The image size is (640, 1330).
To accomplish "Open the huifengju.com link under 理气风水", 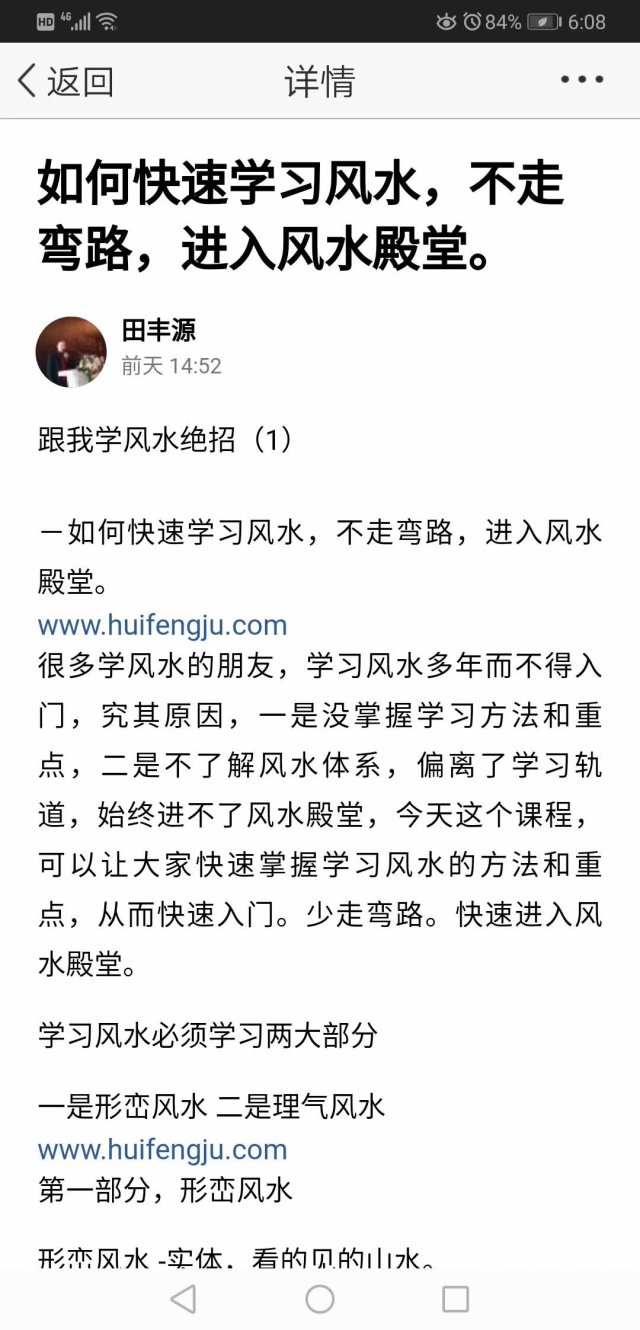I will click(x=162, y=1150).
